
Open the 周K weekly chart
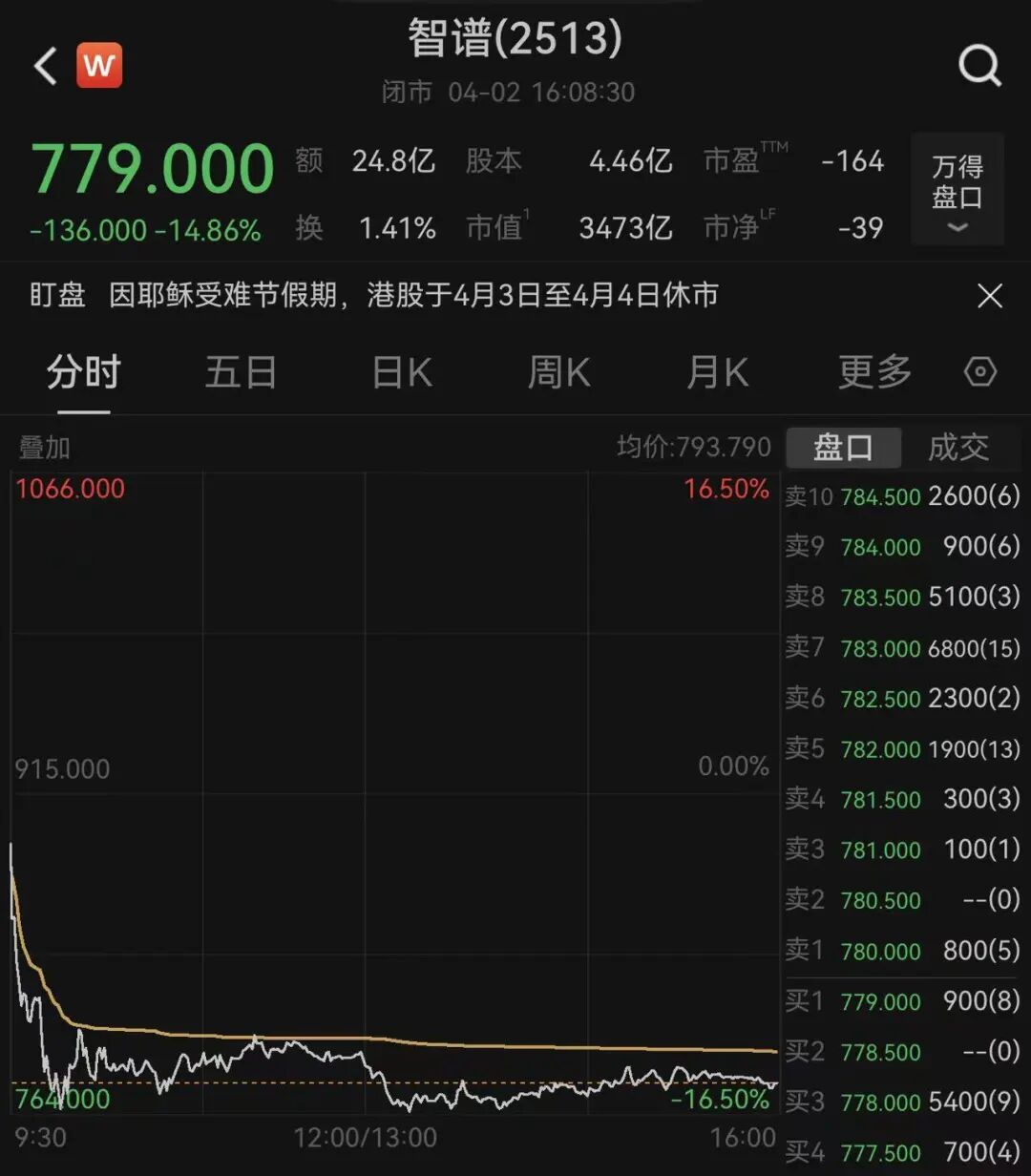pos(558,372)
